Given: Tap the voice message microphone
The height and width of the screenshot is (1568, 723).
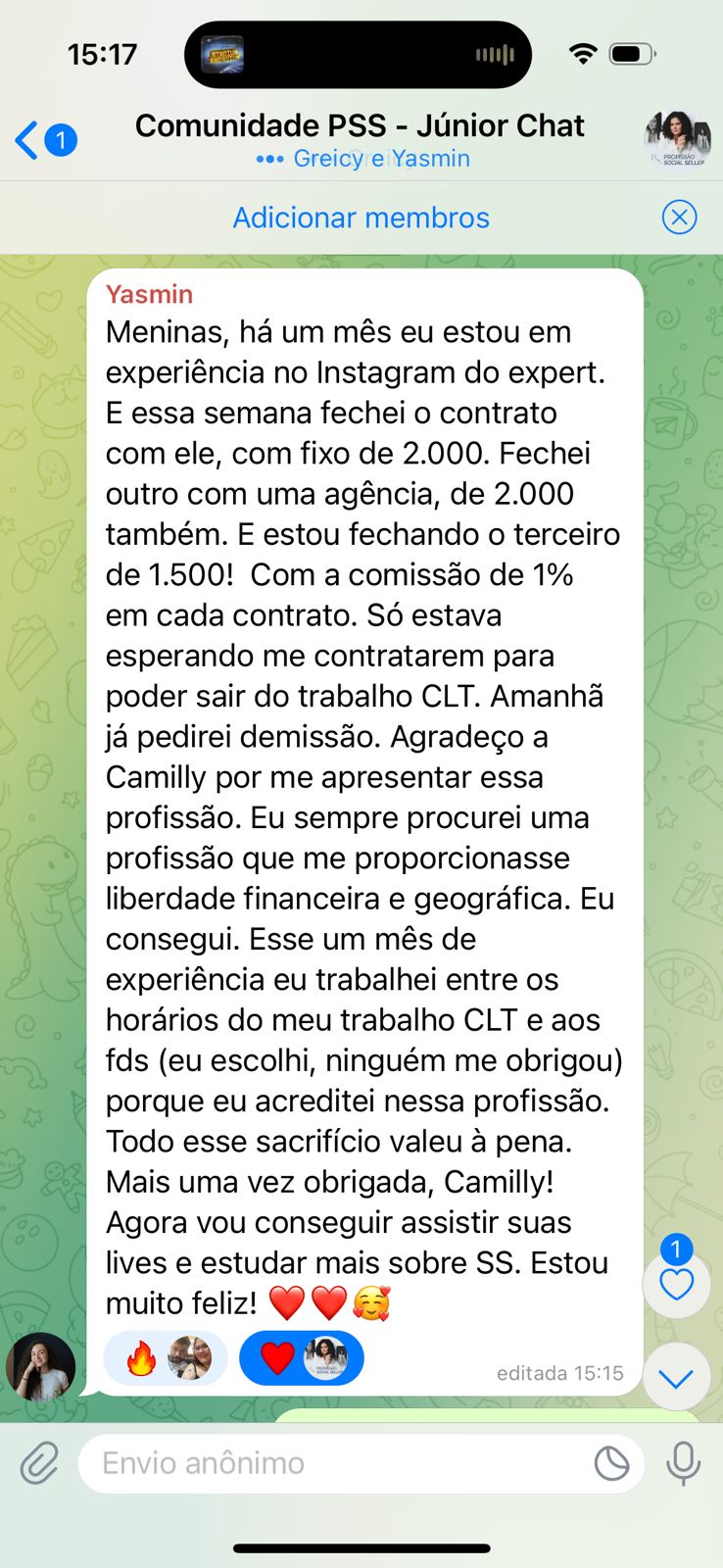Looking at the screenshot, I should point(683,1463).
